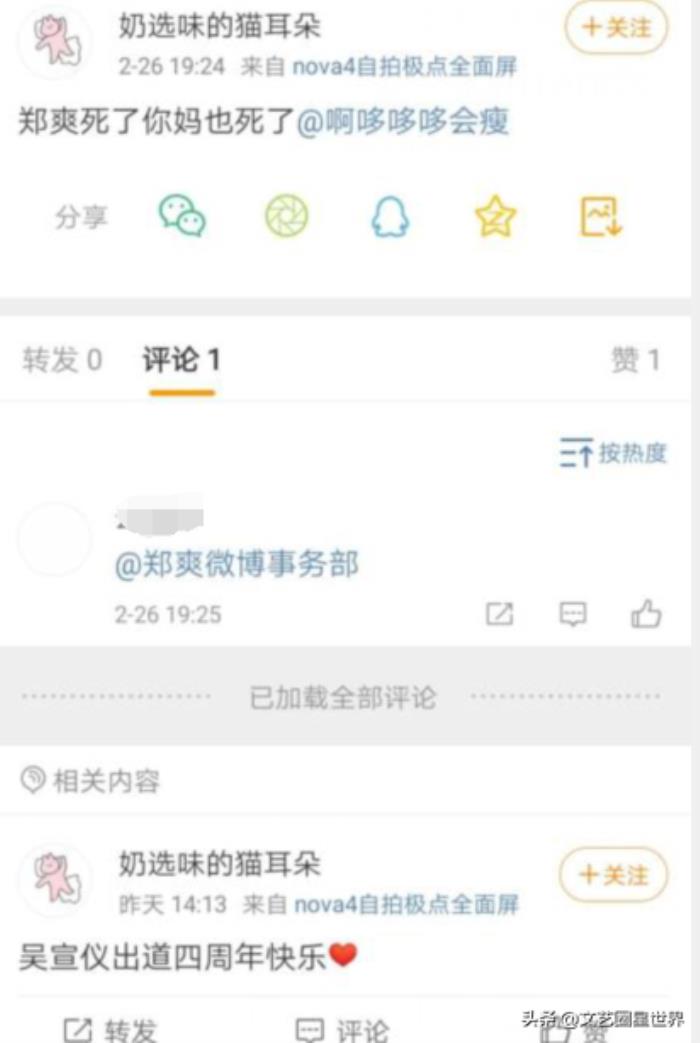View the 赞 1 likes tab
Viewport: 700px width, 1043px height.
[635, 361]
